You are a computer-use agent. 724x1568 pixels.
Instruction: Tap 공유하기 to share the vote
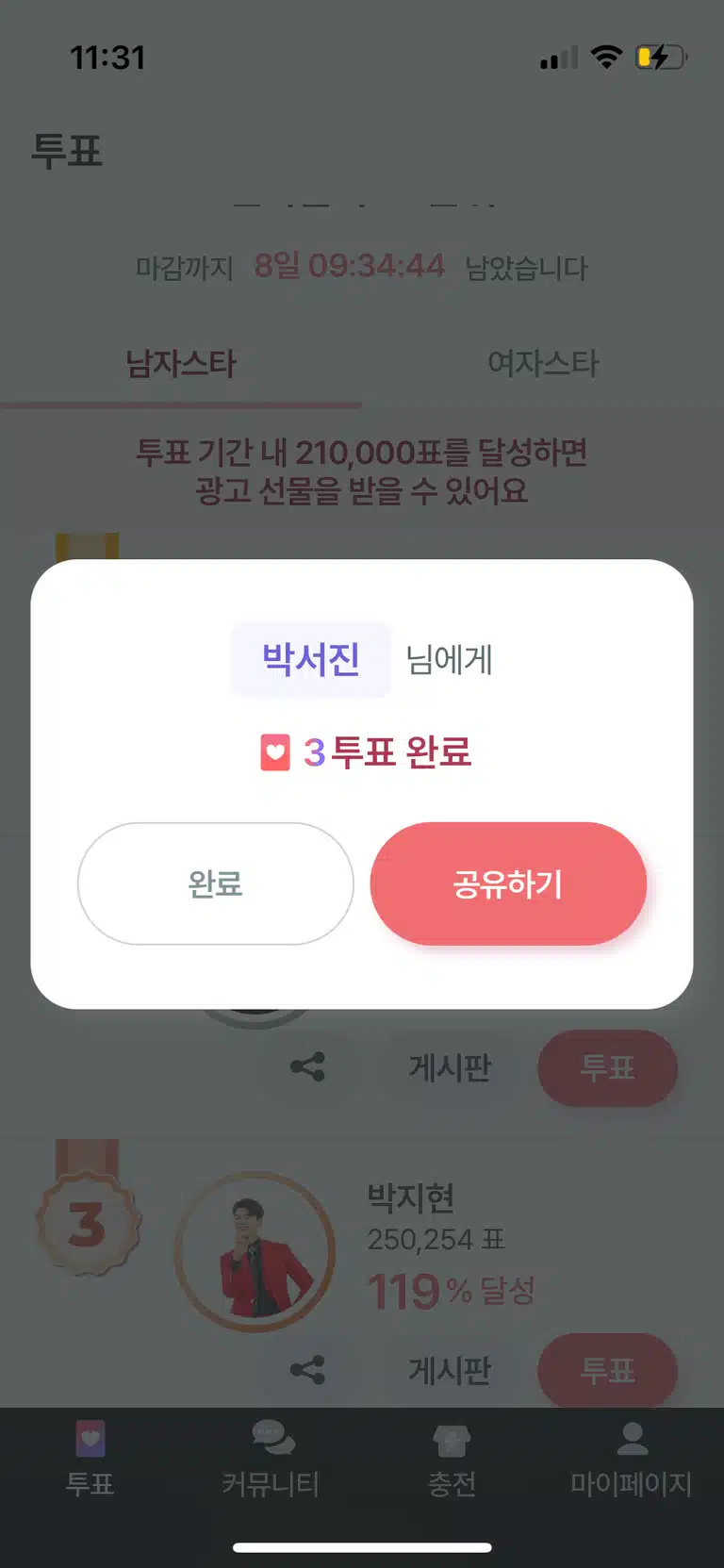[x=508, y=883]
